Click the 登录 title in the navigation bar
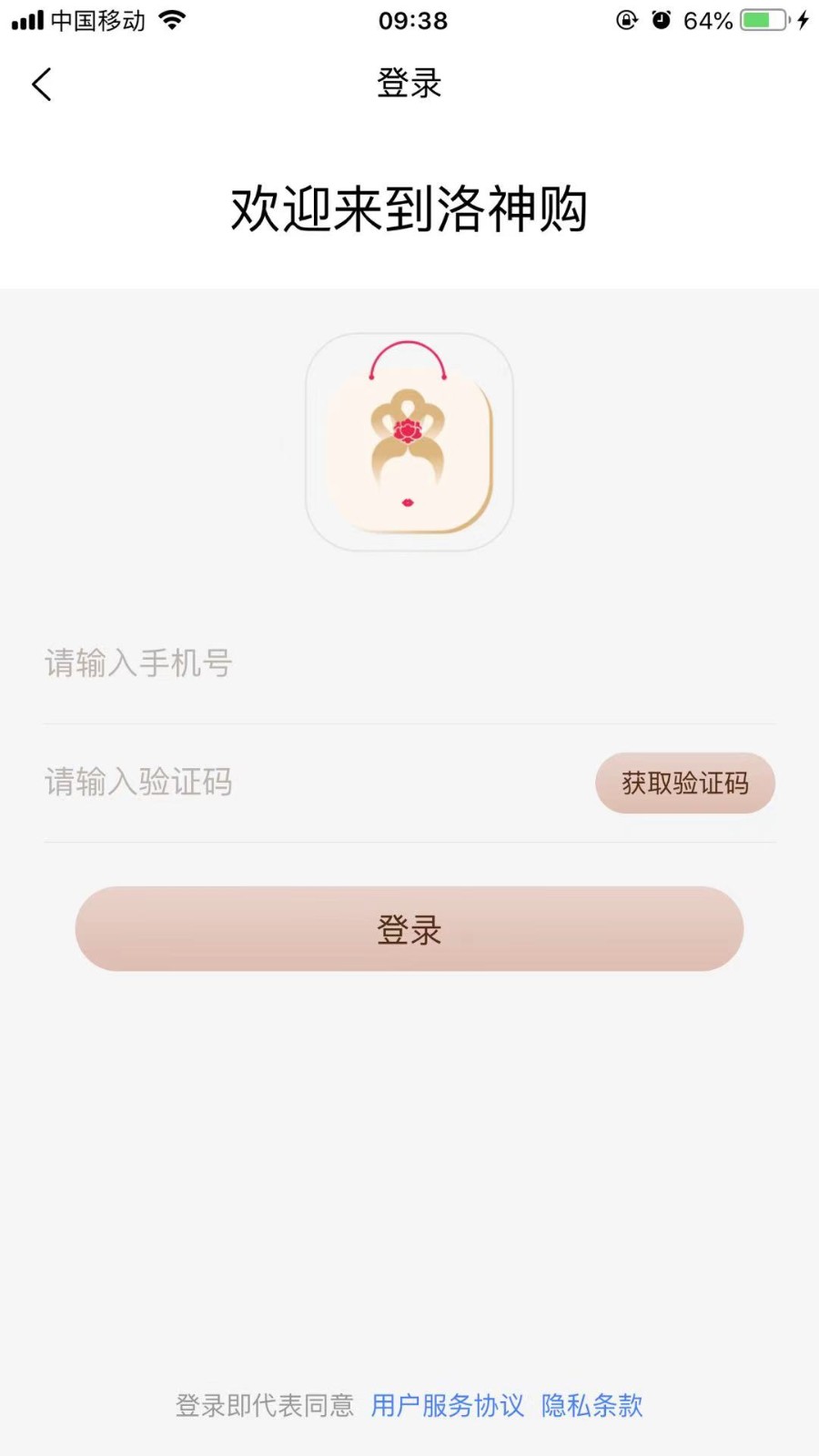 408,84
